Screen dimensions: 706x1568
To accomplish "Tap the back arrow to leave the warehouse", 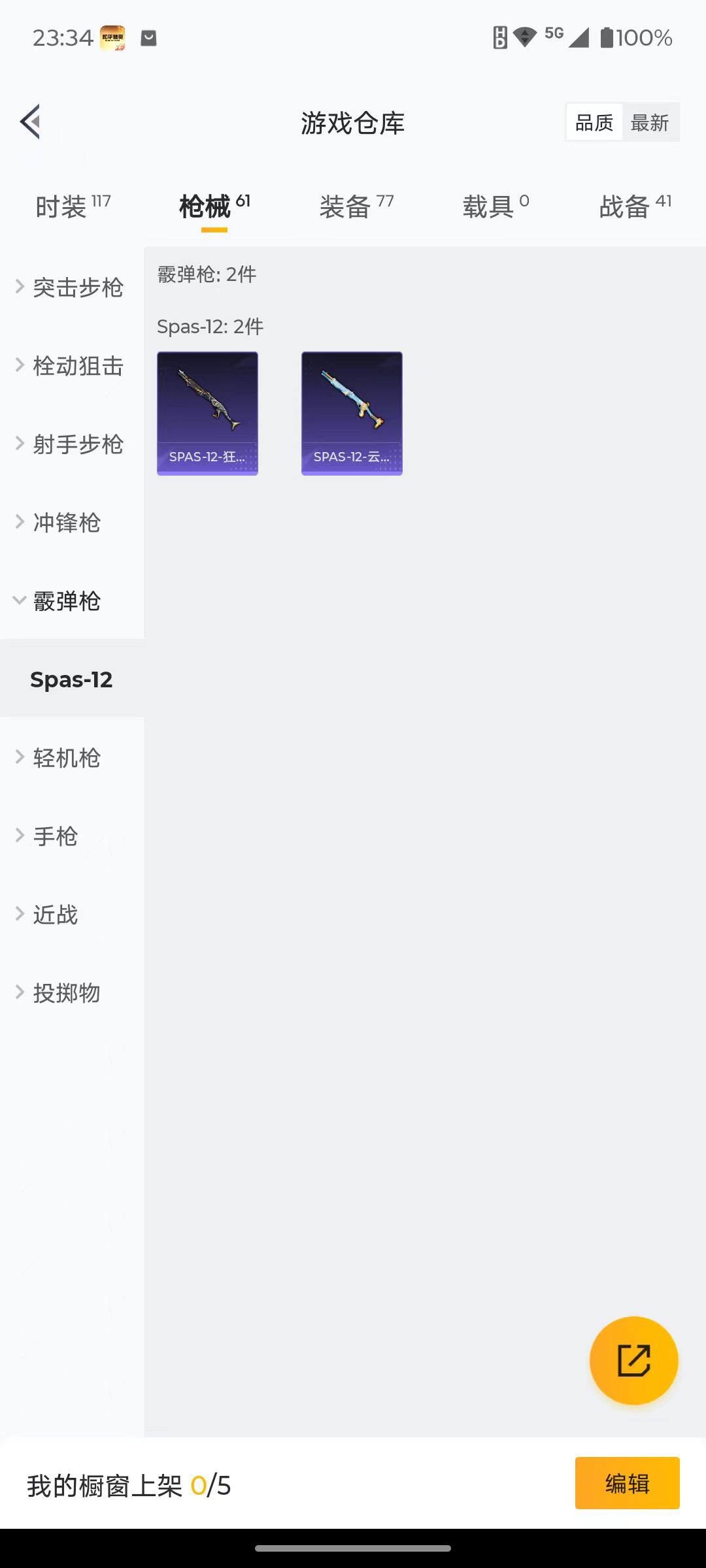I will tap(29, 122).
